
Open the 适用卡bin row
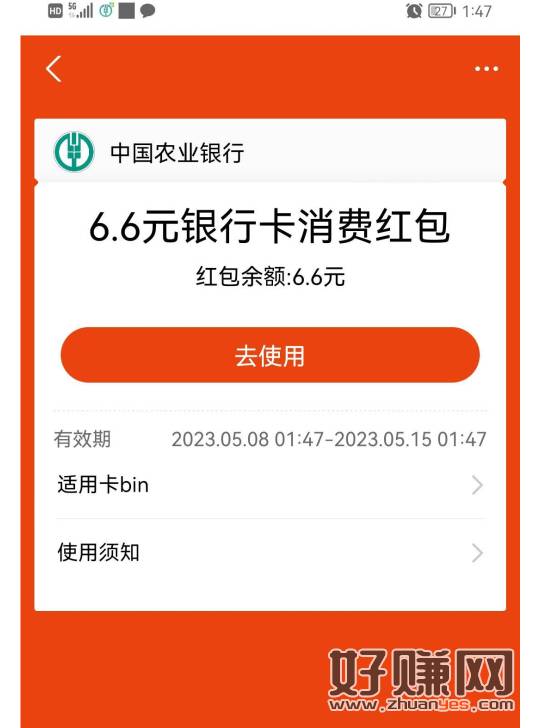coord(270,485)
